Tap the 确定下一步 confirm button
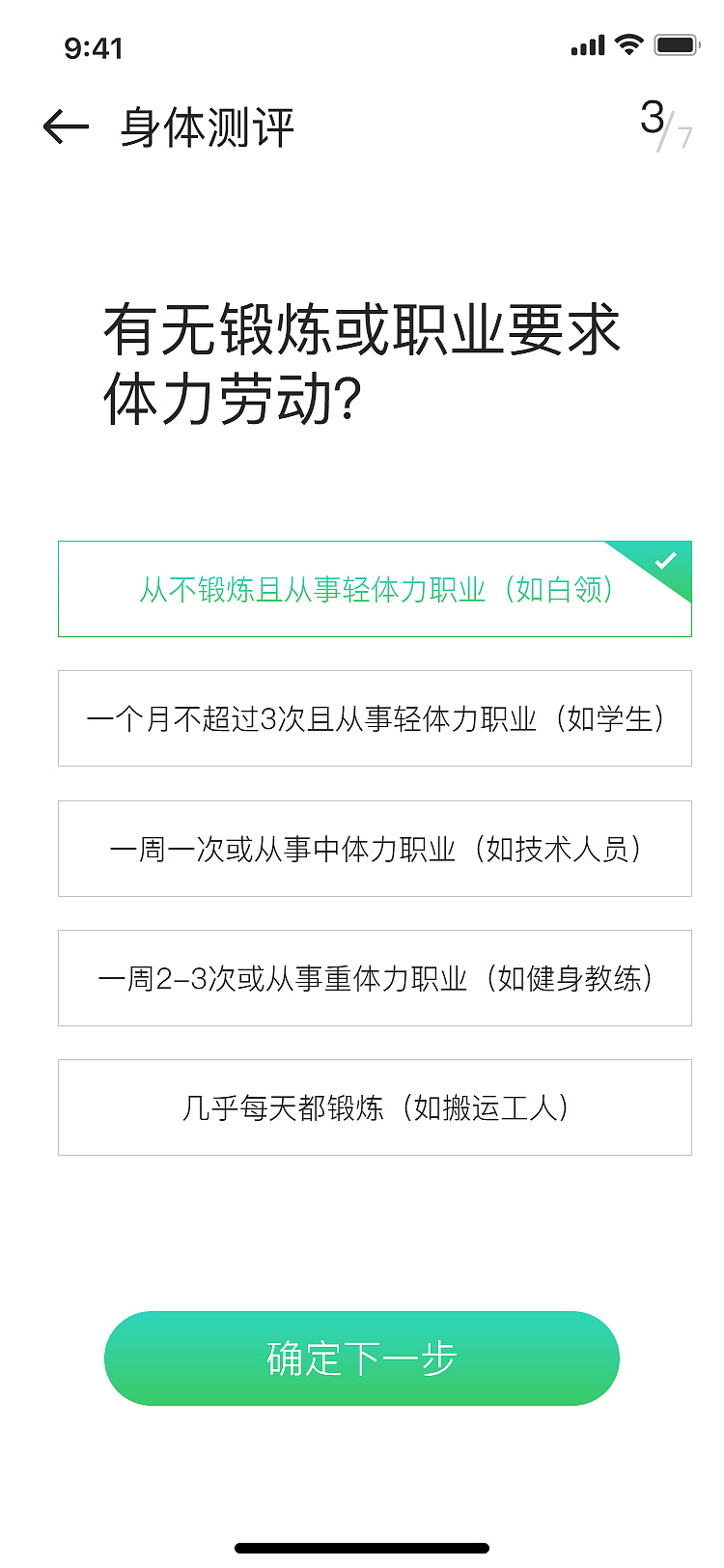Image resolution: width=724 pixels, height=1568 pixels. click(x=361, y=1358)
